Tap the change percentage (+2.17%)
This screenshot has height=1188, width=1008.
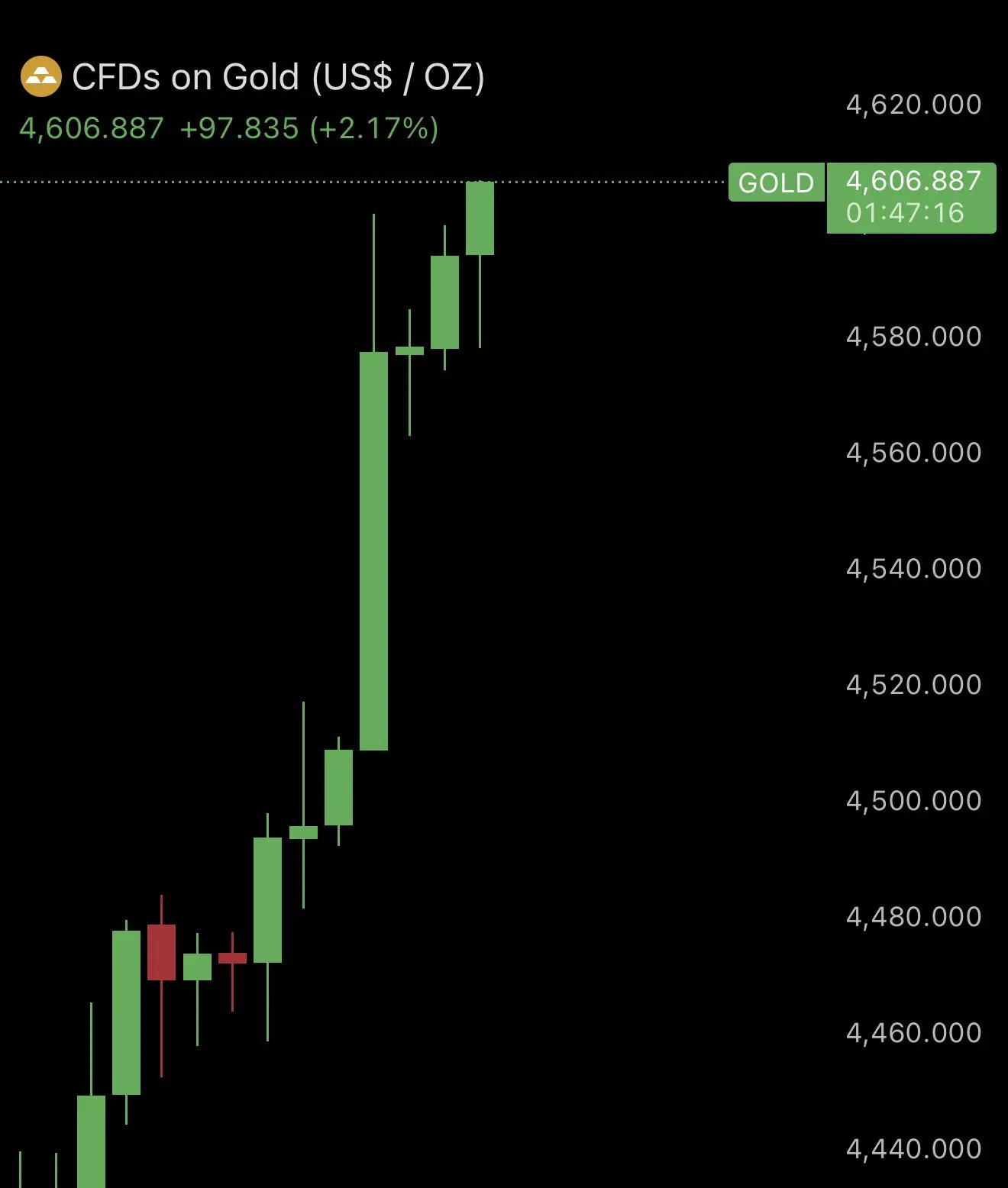(374, 130)
